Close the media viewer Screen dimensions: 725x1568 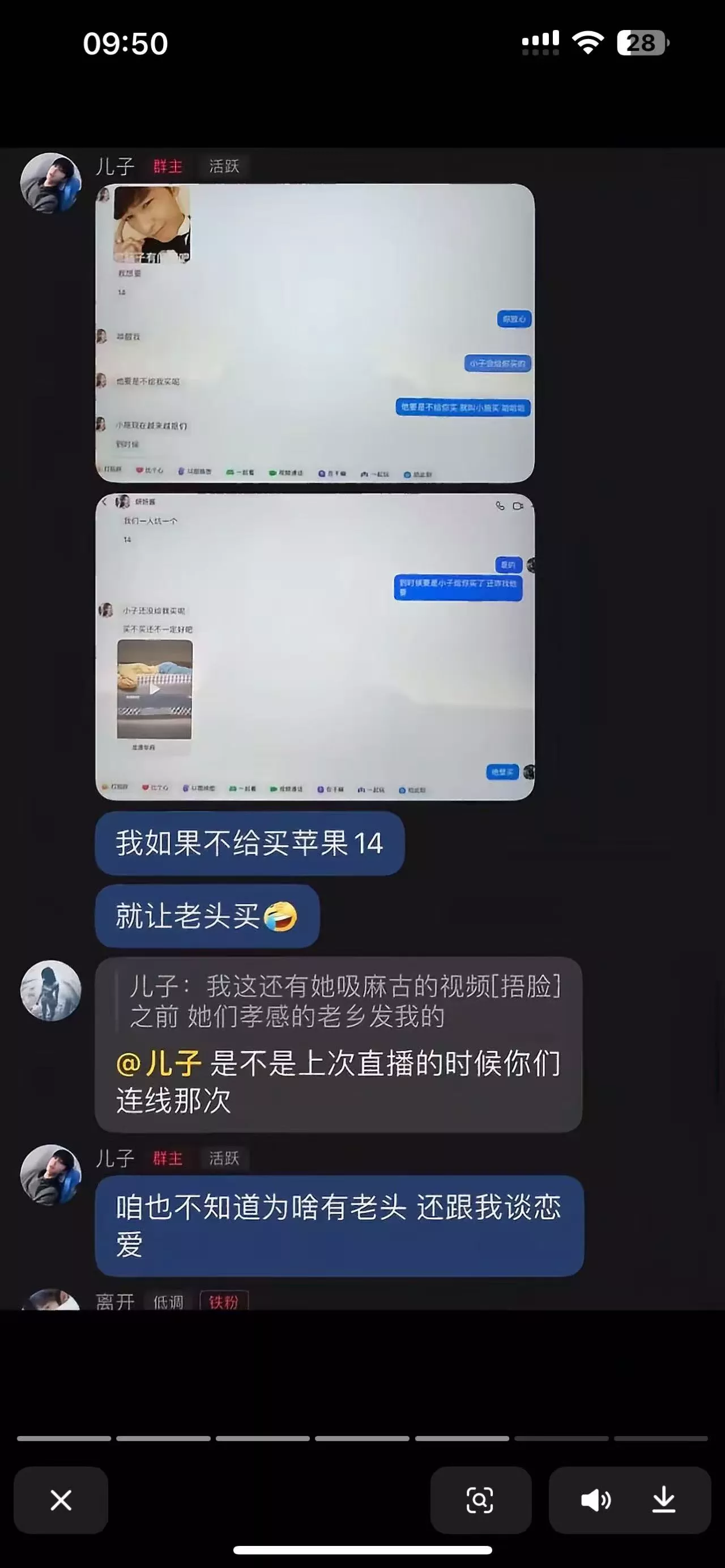coord(61,1500)
